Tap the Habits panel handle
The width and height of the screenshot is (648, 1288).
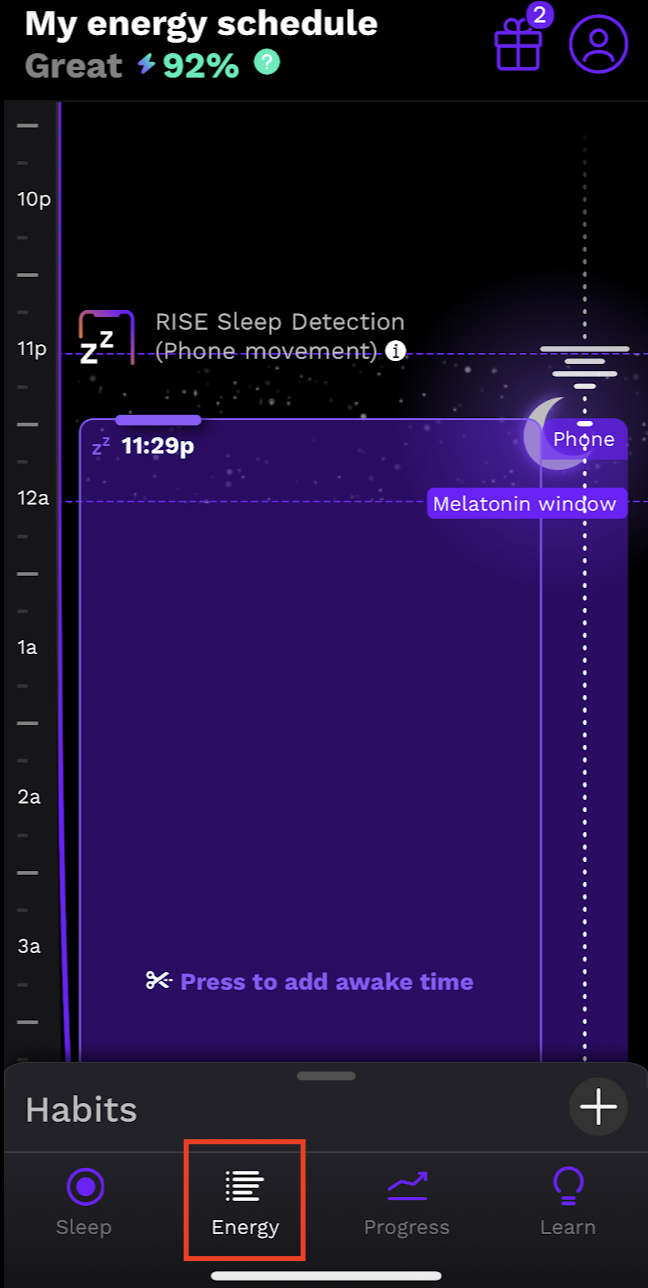click(x=326, y=1076)
